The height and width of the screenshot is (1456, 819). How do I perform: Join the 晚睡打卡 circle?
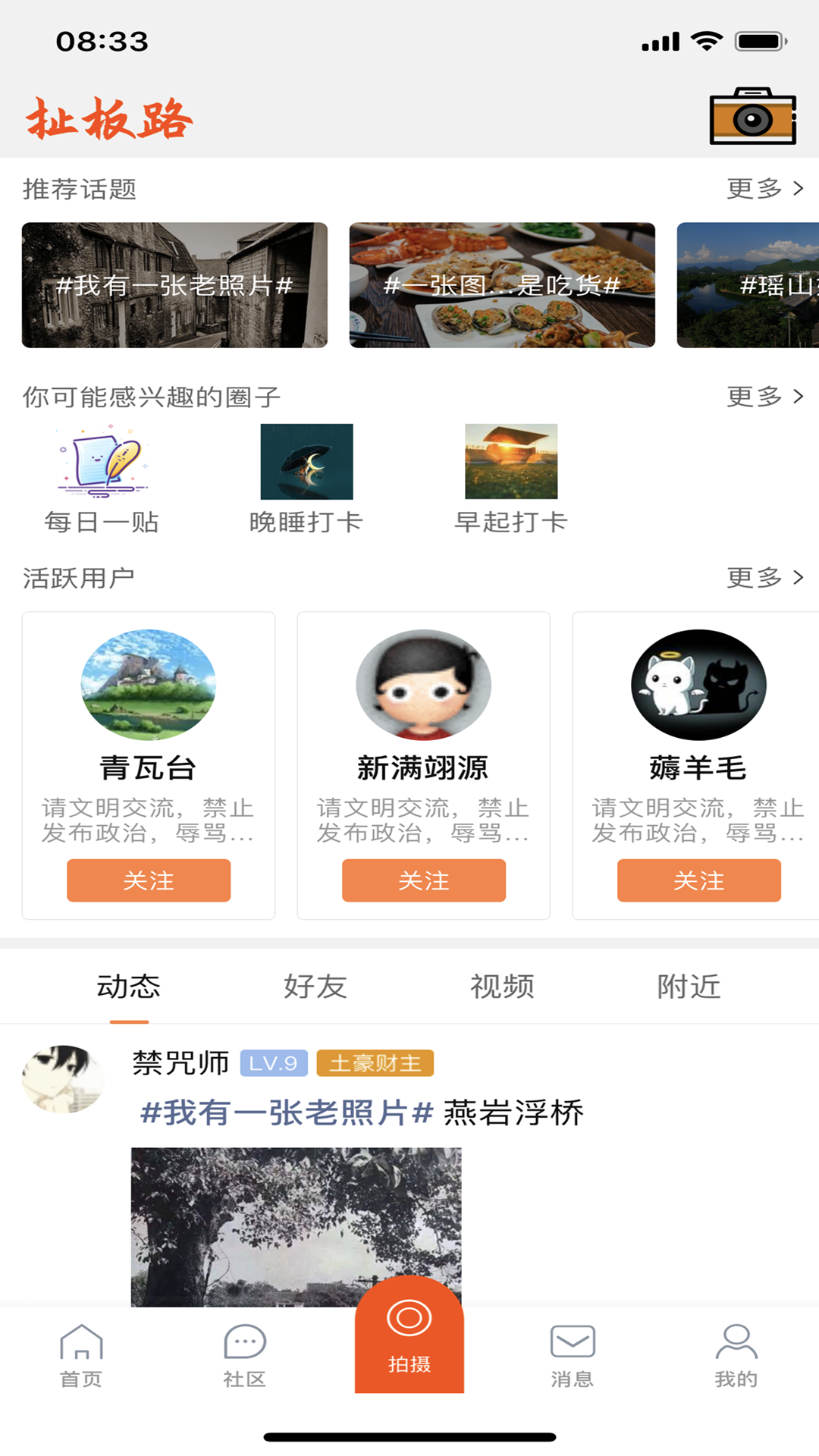(308, 463)
